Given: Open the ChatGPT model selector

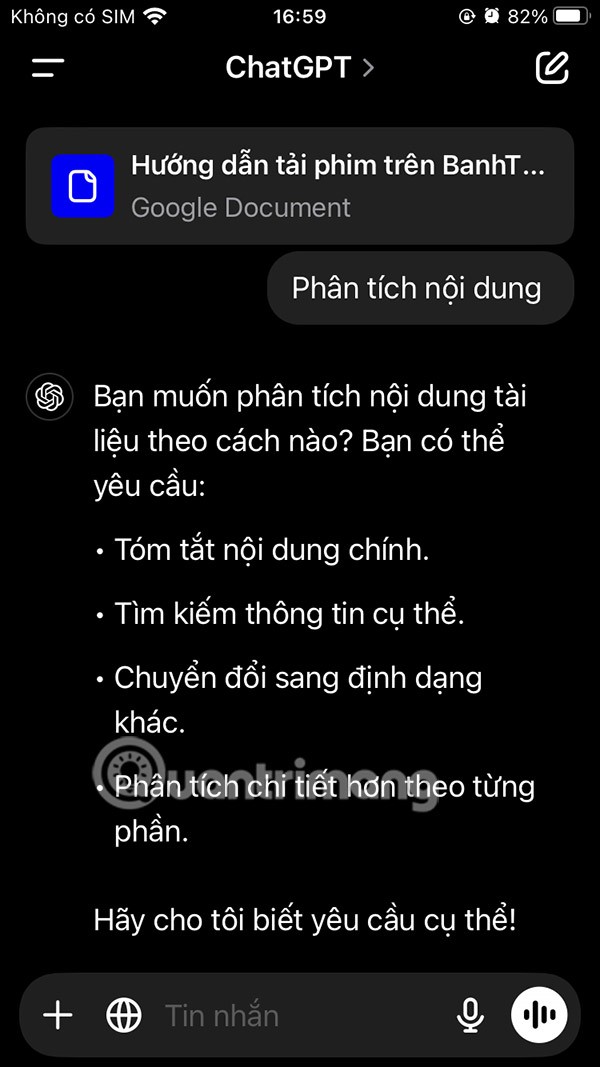Looking at the screenshot, I should pyautogui.click(x=299, y=67).
